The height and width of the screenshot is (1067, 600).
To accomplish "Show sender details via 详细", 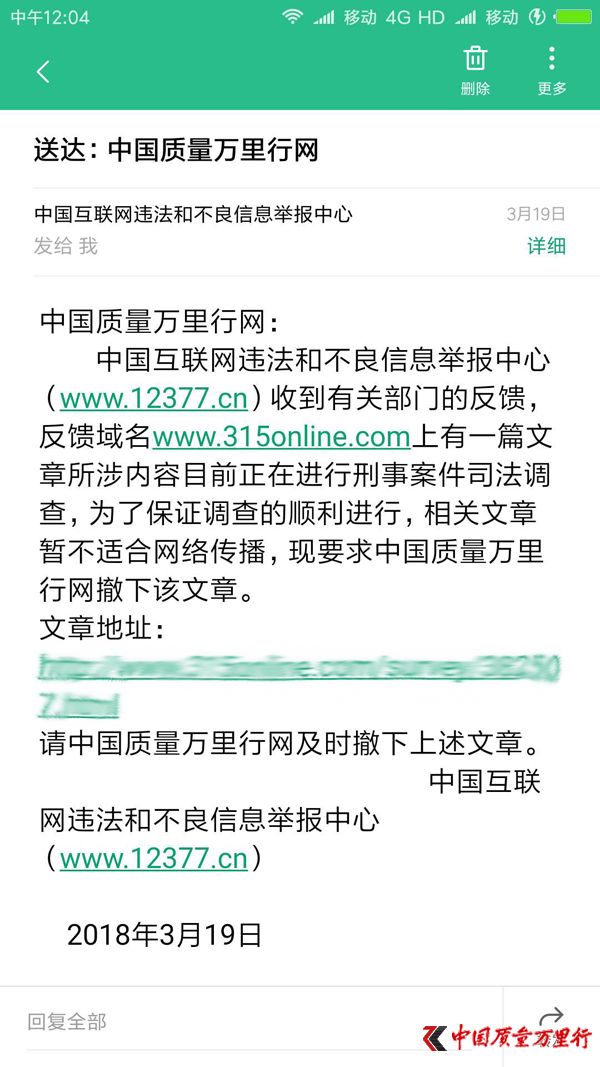I will coord(546,246).
